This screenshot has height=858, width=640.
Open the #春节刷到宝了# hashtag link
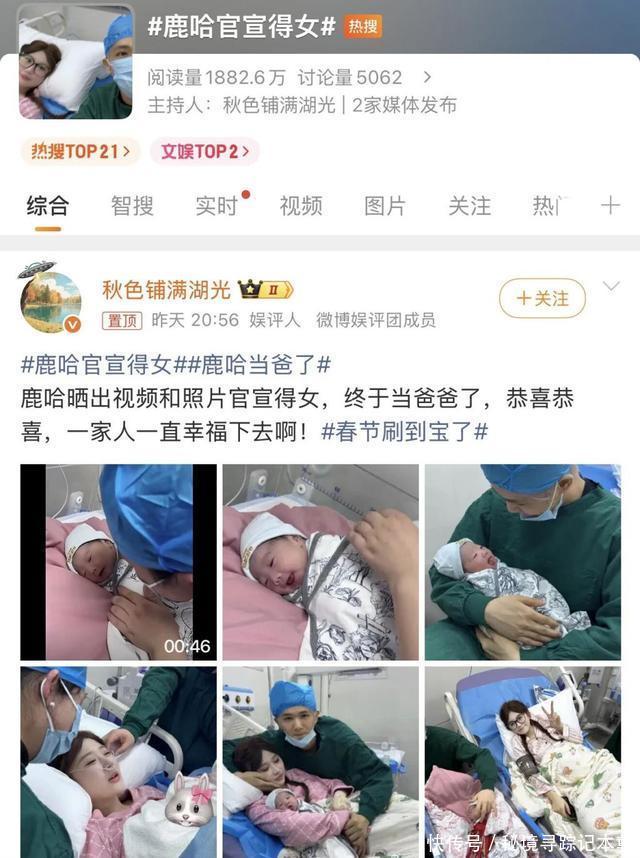click(405, 431)
